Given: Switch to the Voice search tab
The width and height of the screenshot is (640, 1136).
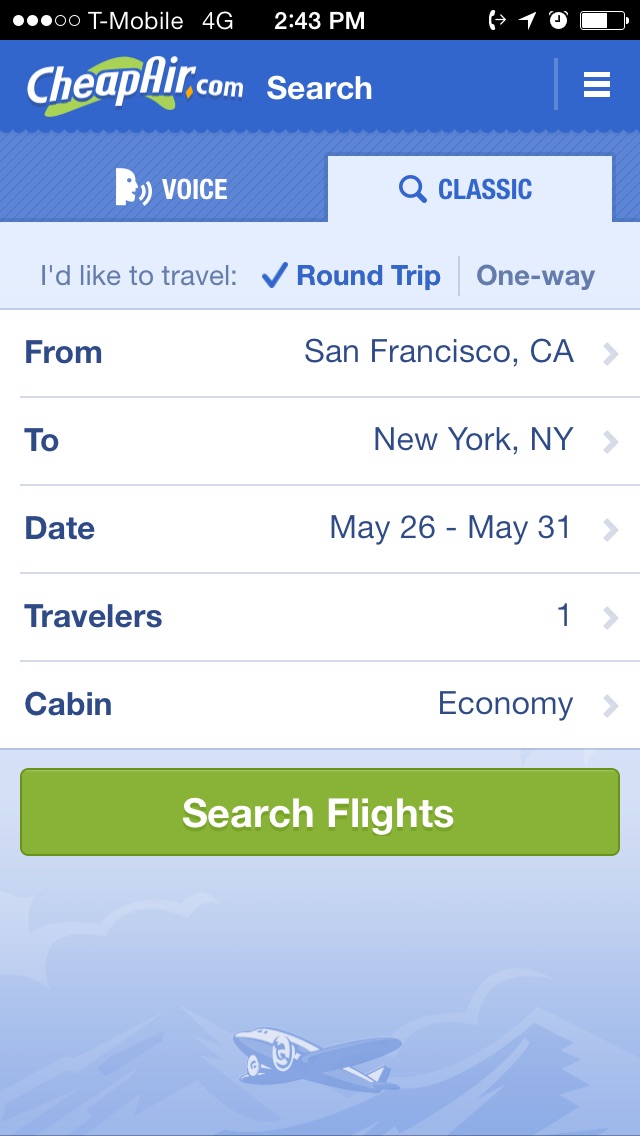Looking at the screenshot, I should click(x=172, y=189).
